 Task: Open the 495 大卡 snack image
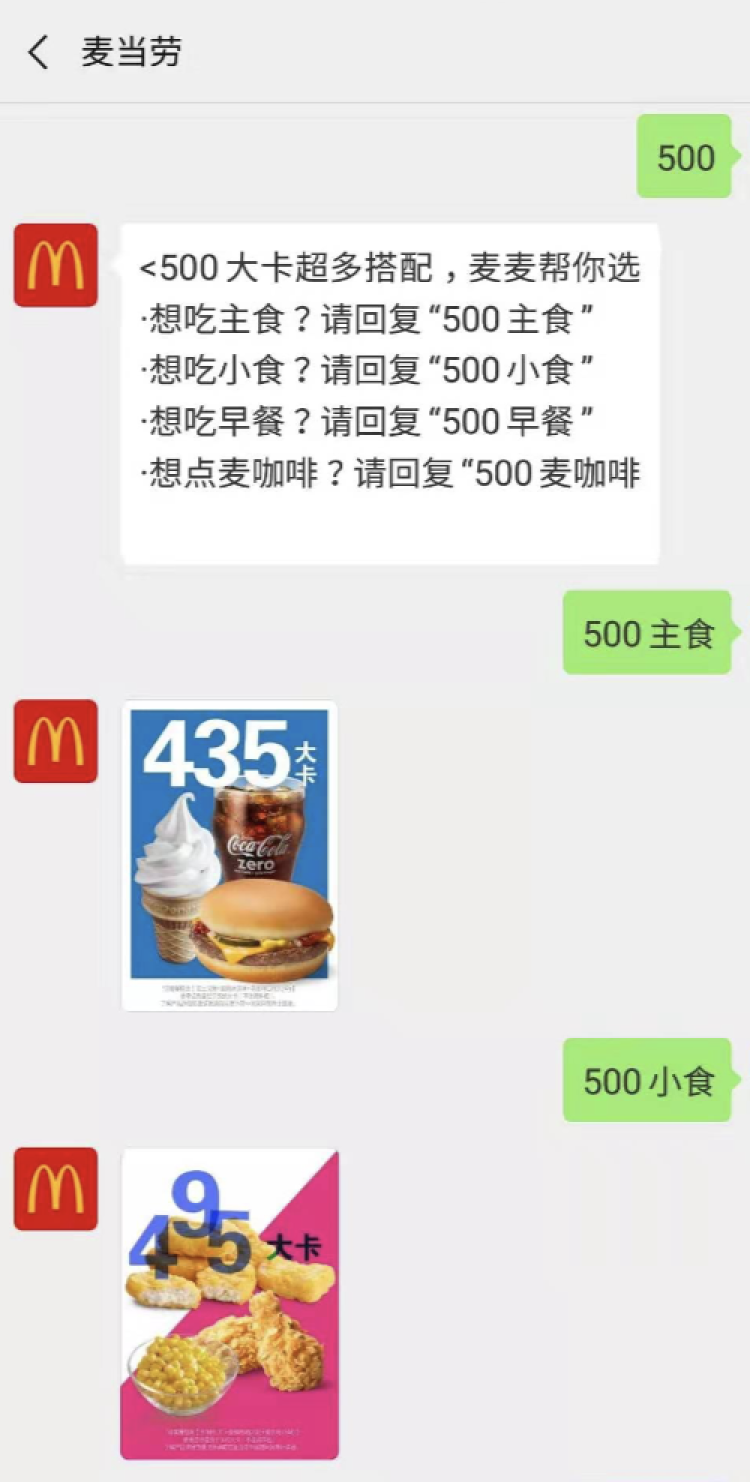point(230,1303)
